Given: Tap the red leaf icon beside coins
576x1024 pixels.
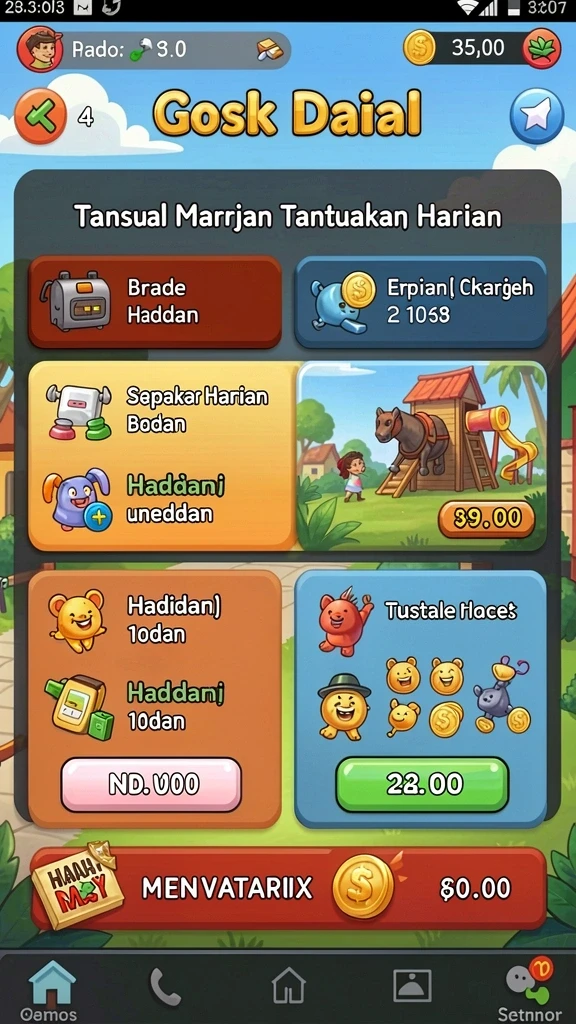Looking at the screenshot, I should (x=541, y=48).
